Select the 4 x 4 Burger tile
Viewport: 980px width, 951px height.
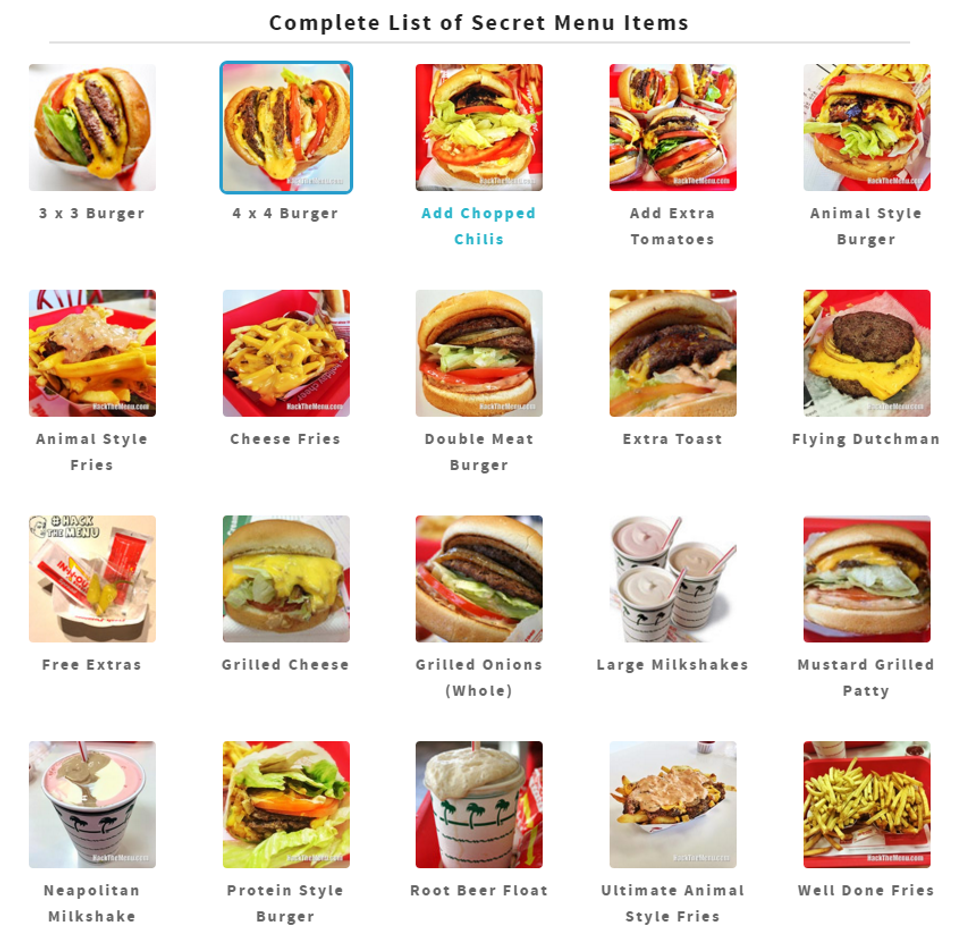point(286,128)
